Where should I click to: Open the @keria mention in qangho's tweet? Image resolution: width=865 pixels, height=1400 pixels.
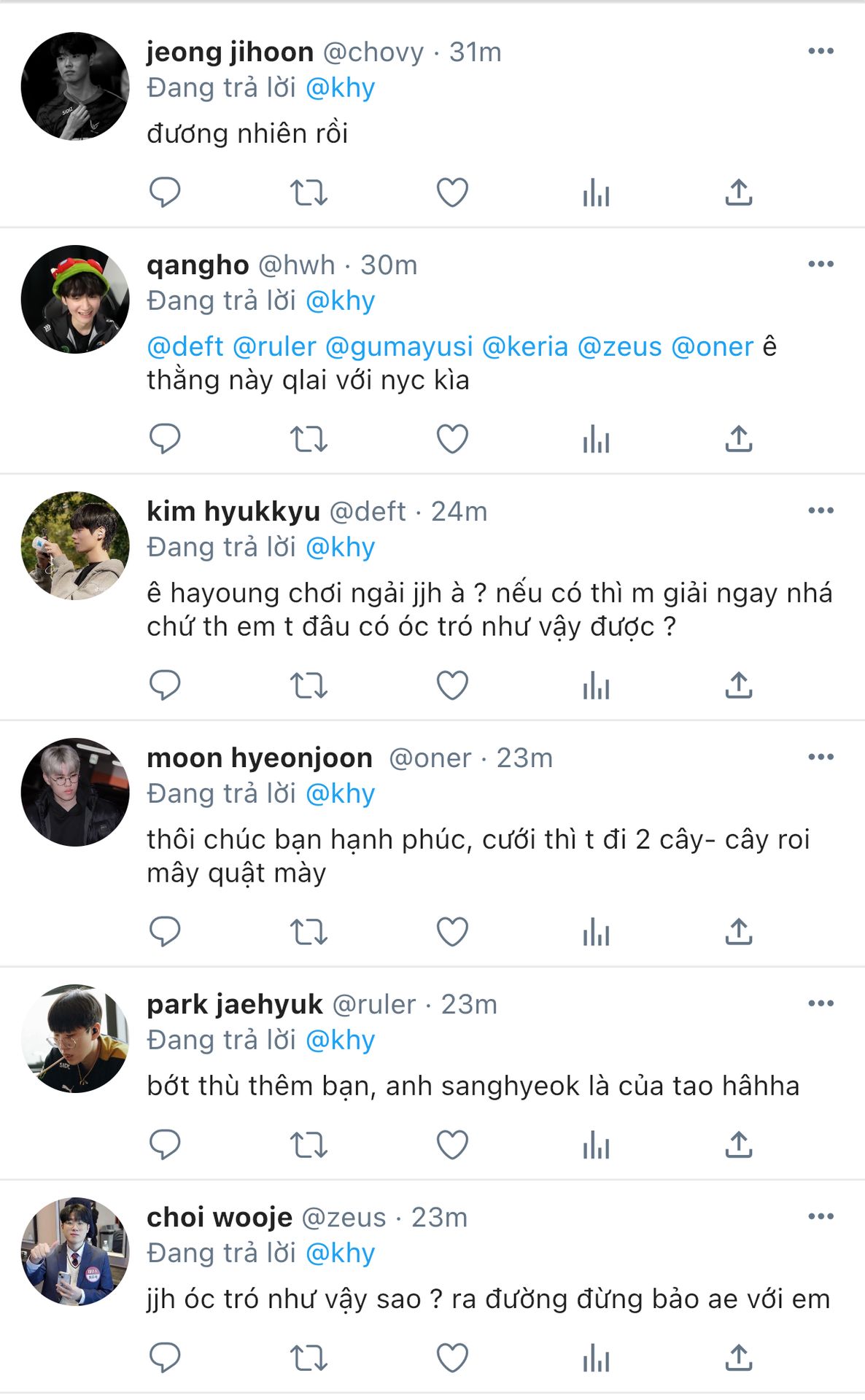[x=525, y=346]
